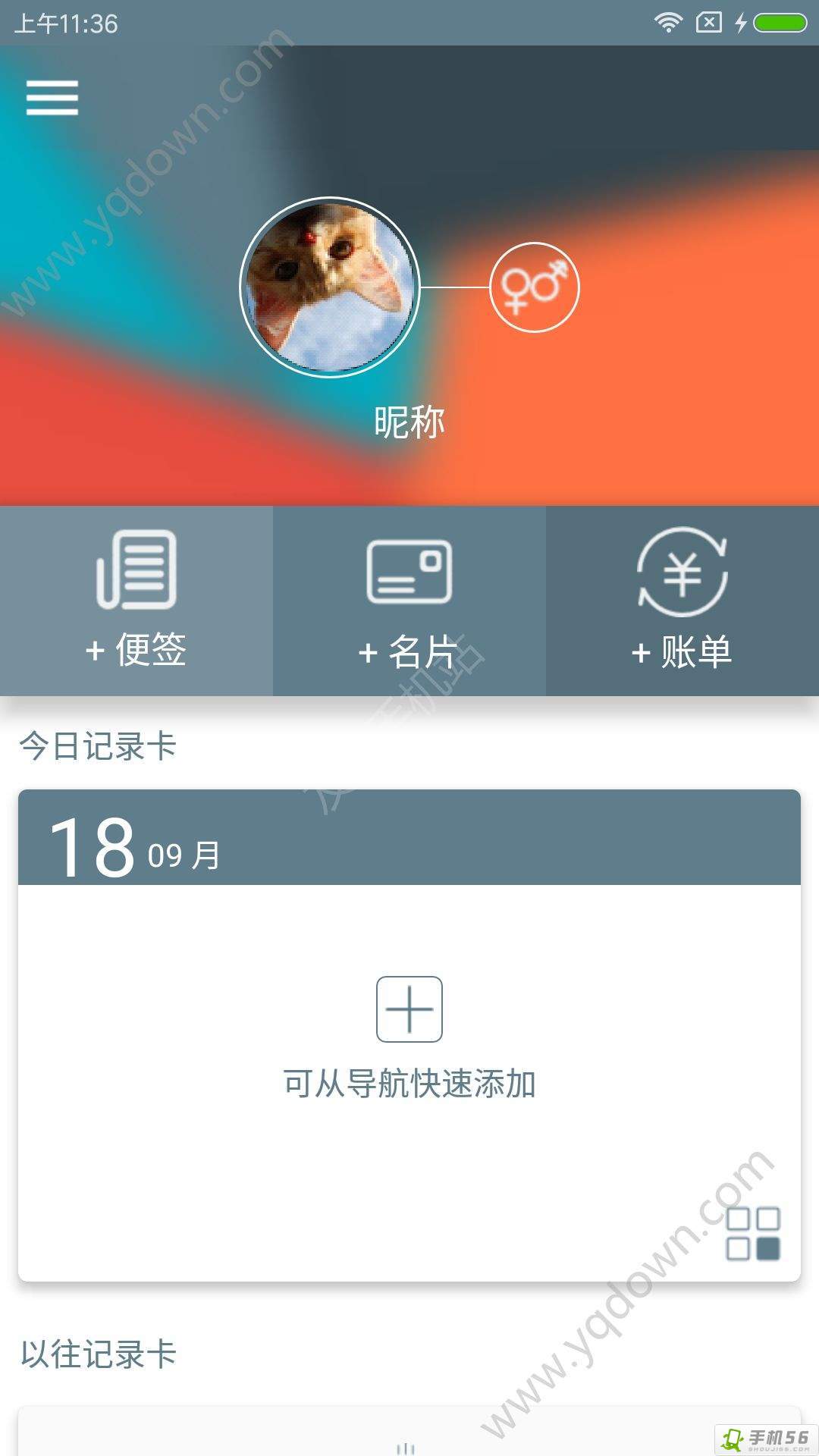The height and width of the screenshot is (1456, 819).
Task: Open the grid view icon on the card
Action: 753,1234
